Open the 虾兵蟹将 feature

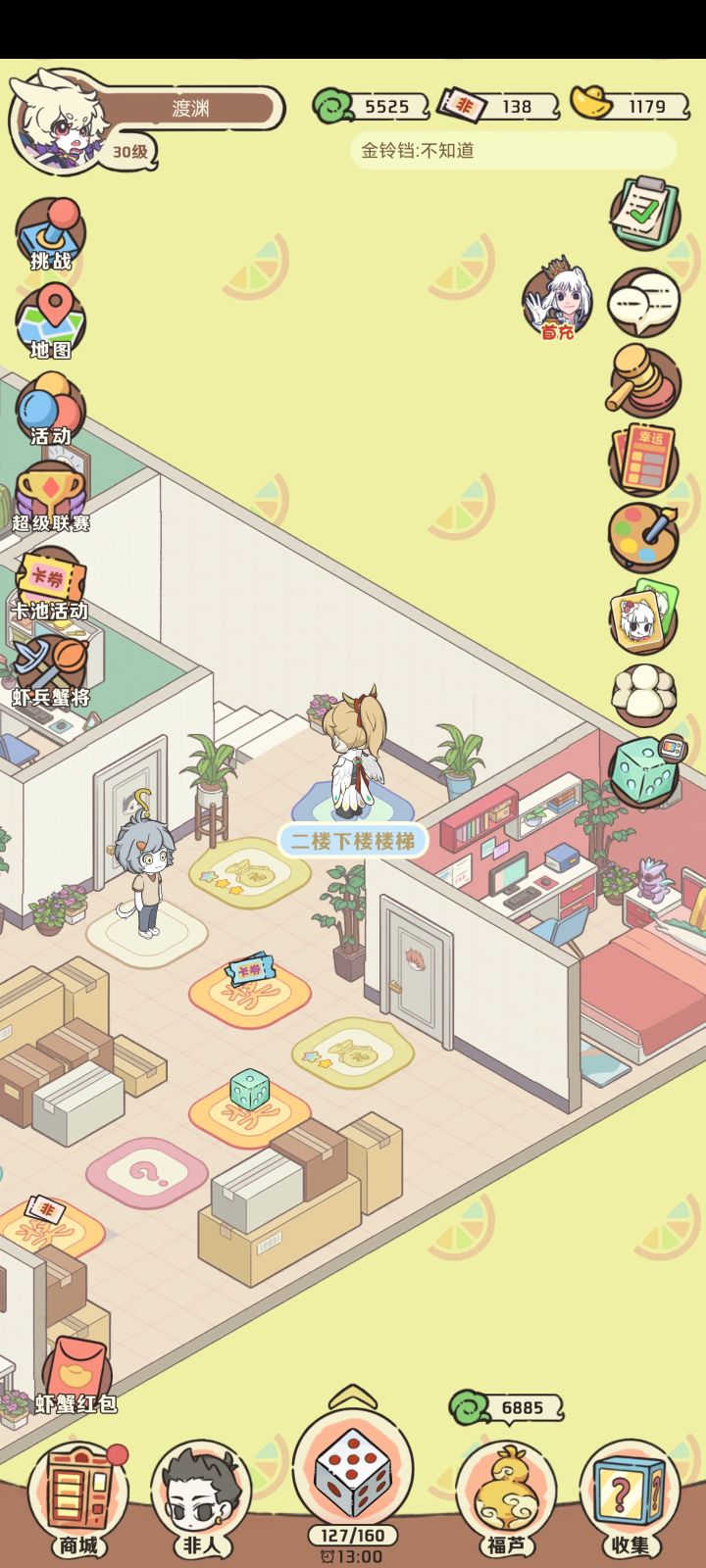click(49, 661)
